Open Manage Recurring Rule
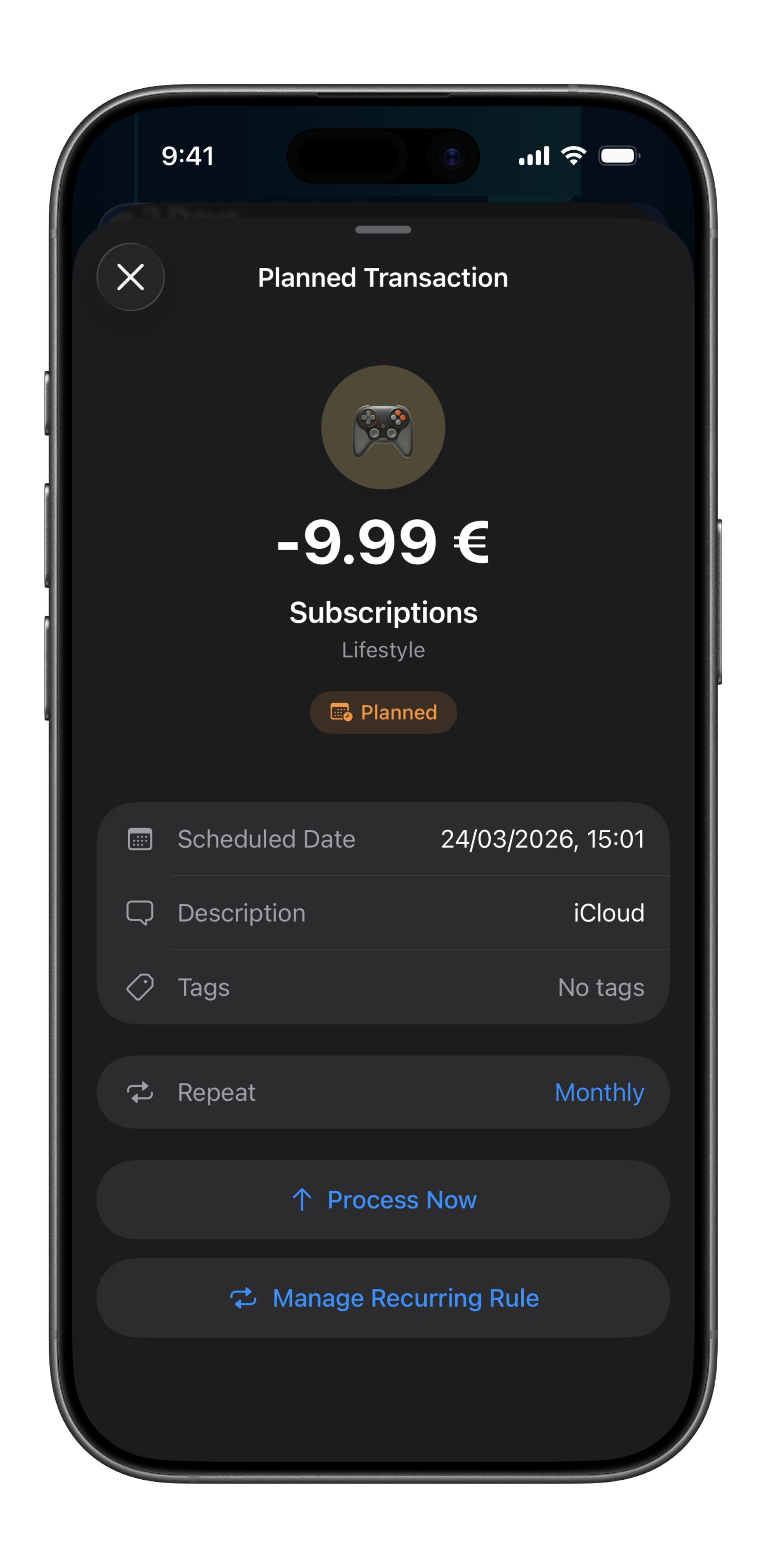 (x=384, y=1298)
